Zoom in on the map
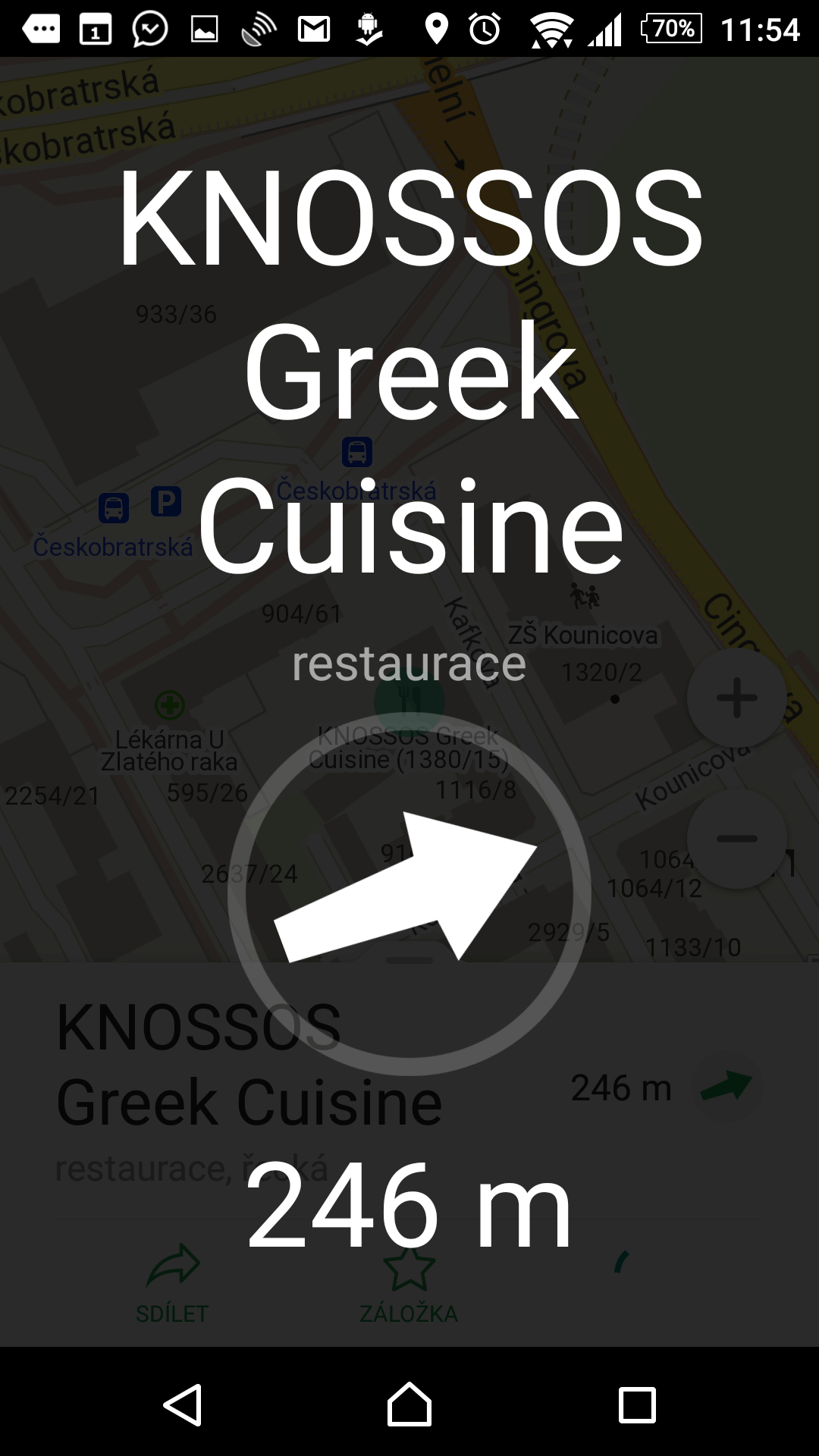Screen dimensions: 819x1456 pyautogui.click(x=736, y=698)
